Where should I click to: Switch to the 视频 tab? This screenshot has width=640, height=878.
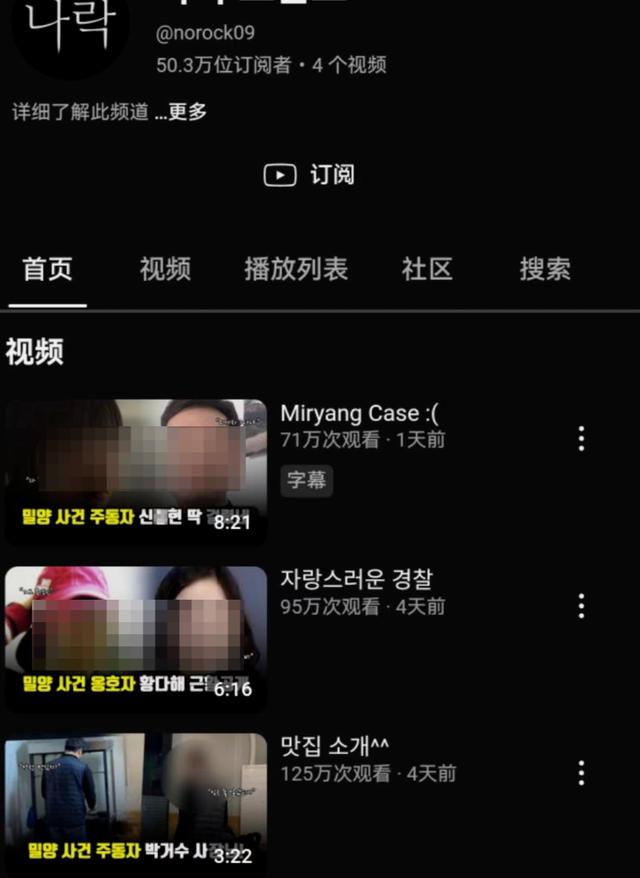pyautogui.click(x=165, y=269)
